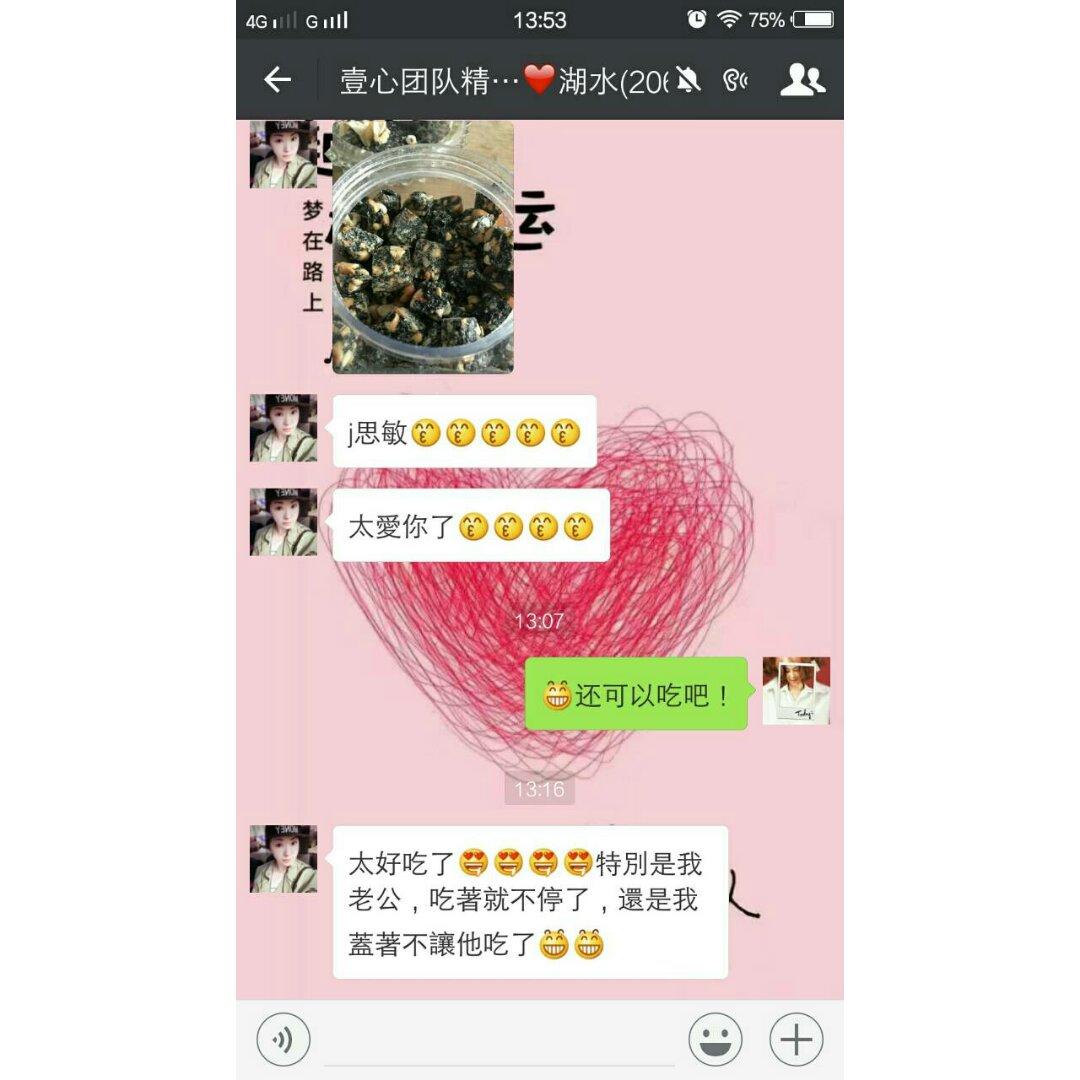The image size is (1080, 1080).
Task: Open the plus attachment menu
Action: pyautogui.click(x=796, y=1040)
